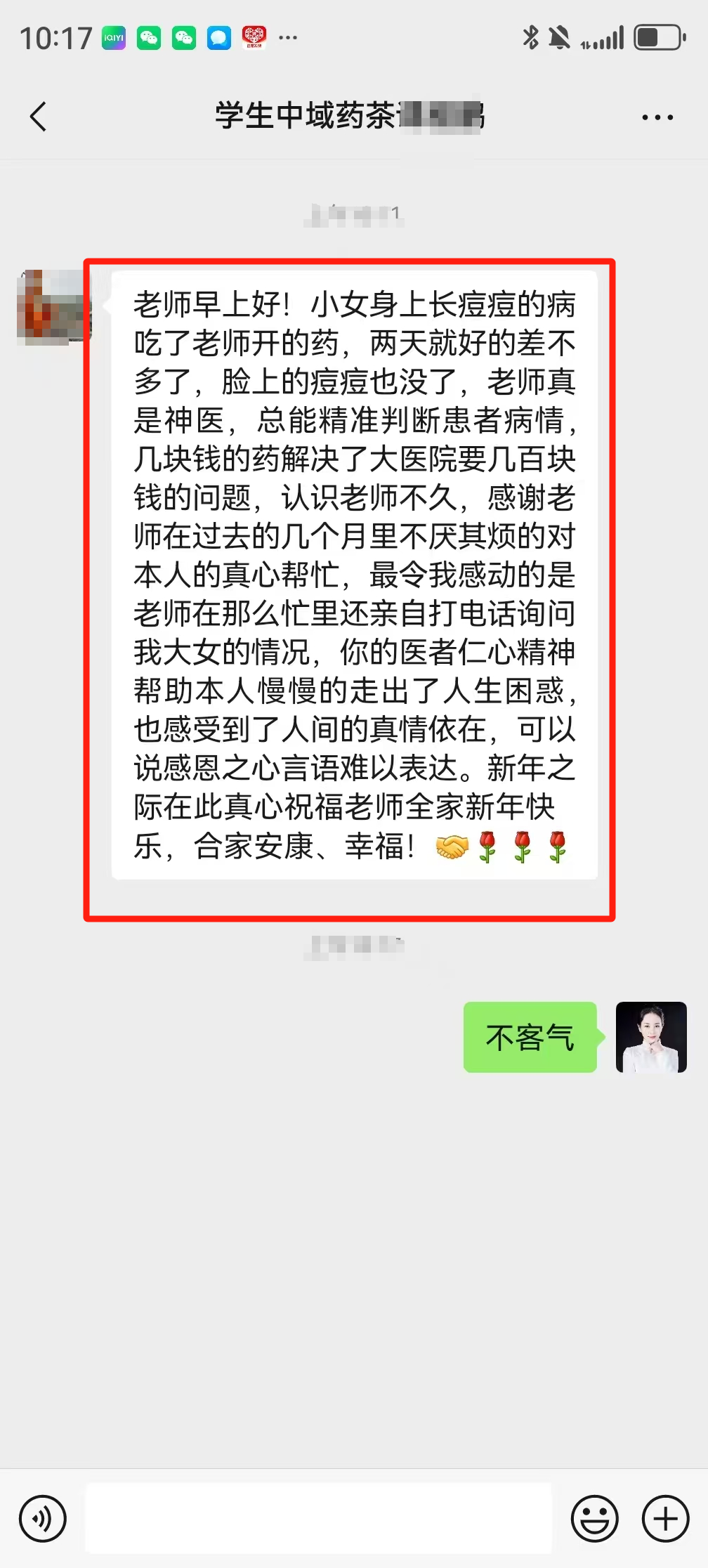Open your own avatar beside 不客气
The height and width of the screenshot is (1568, 708).
[650, 1038]
